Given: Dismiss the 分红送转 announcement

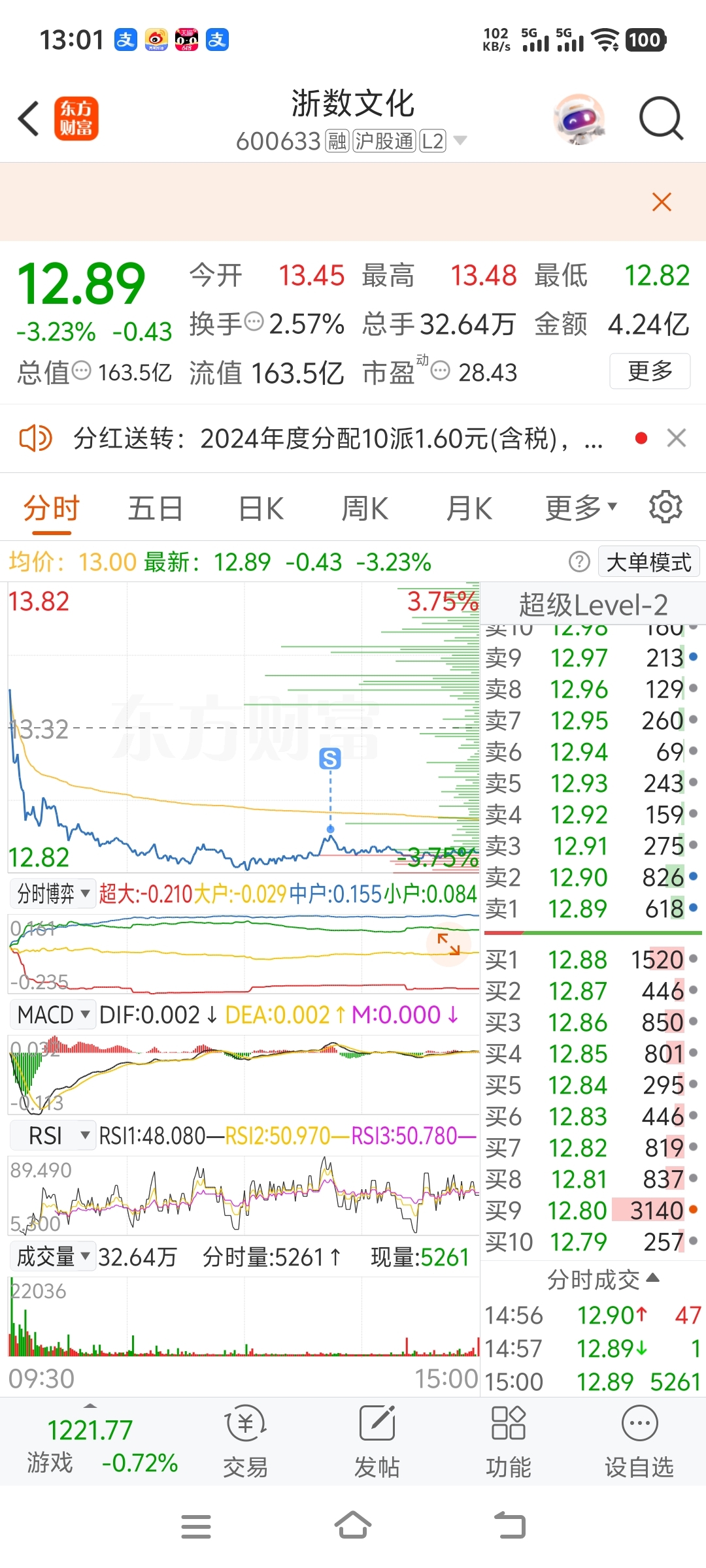Looking at the screenshot, I should tap(677, 438).
